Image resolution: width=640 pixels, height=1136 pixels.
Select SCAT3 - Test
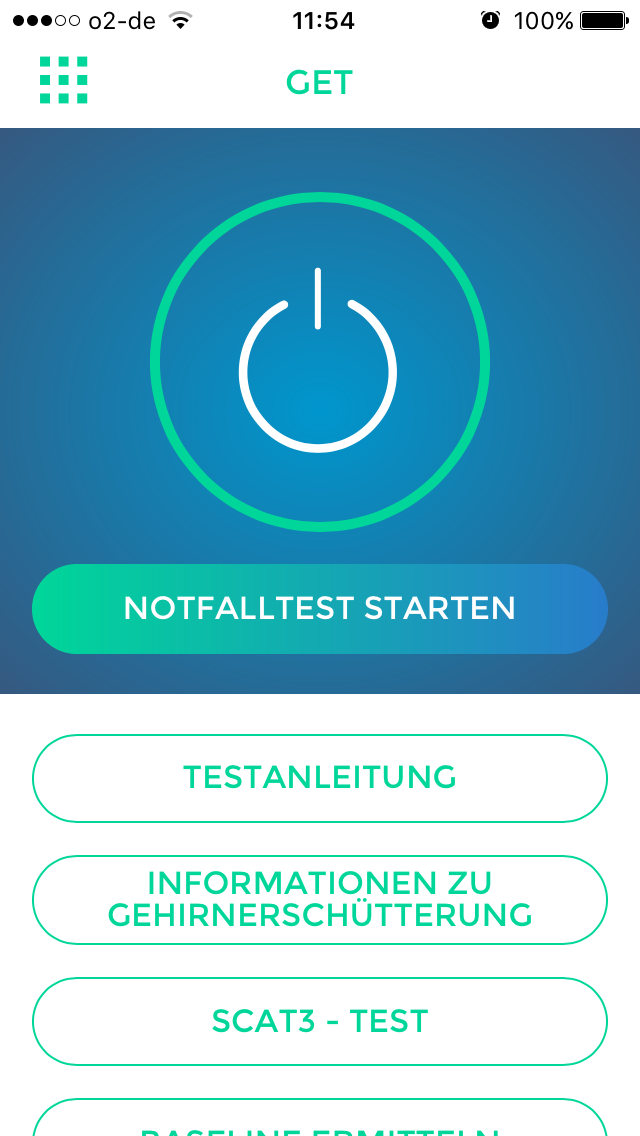(x=320, y=1022)
